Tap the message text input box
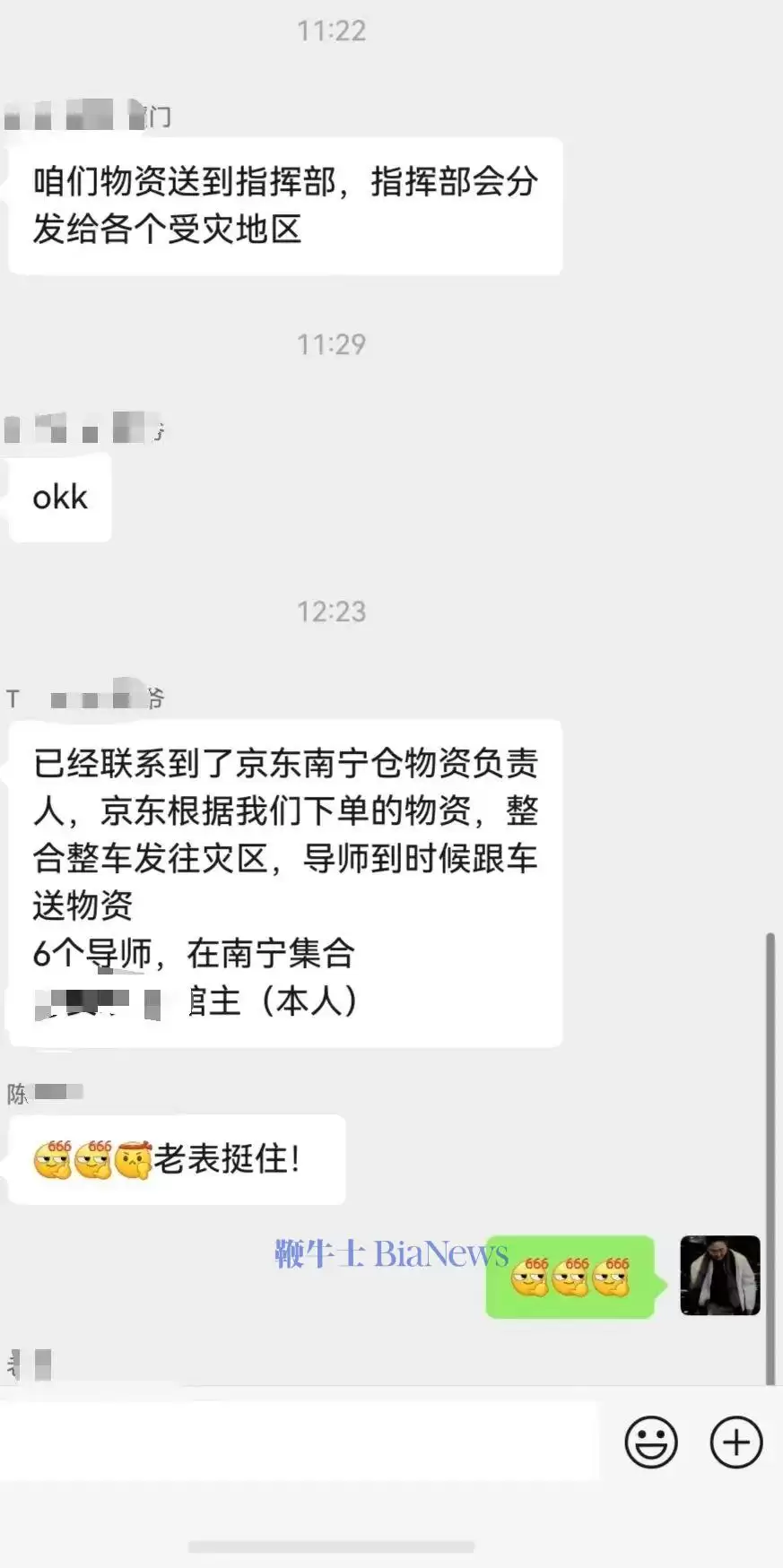Screen dimensions: 783x1568 pyautogui.click(x=299, y=1442)
